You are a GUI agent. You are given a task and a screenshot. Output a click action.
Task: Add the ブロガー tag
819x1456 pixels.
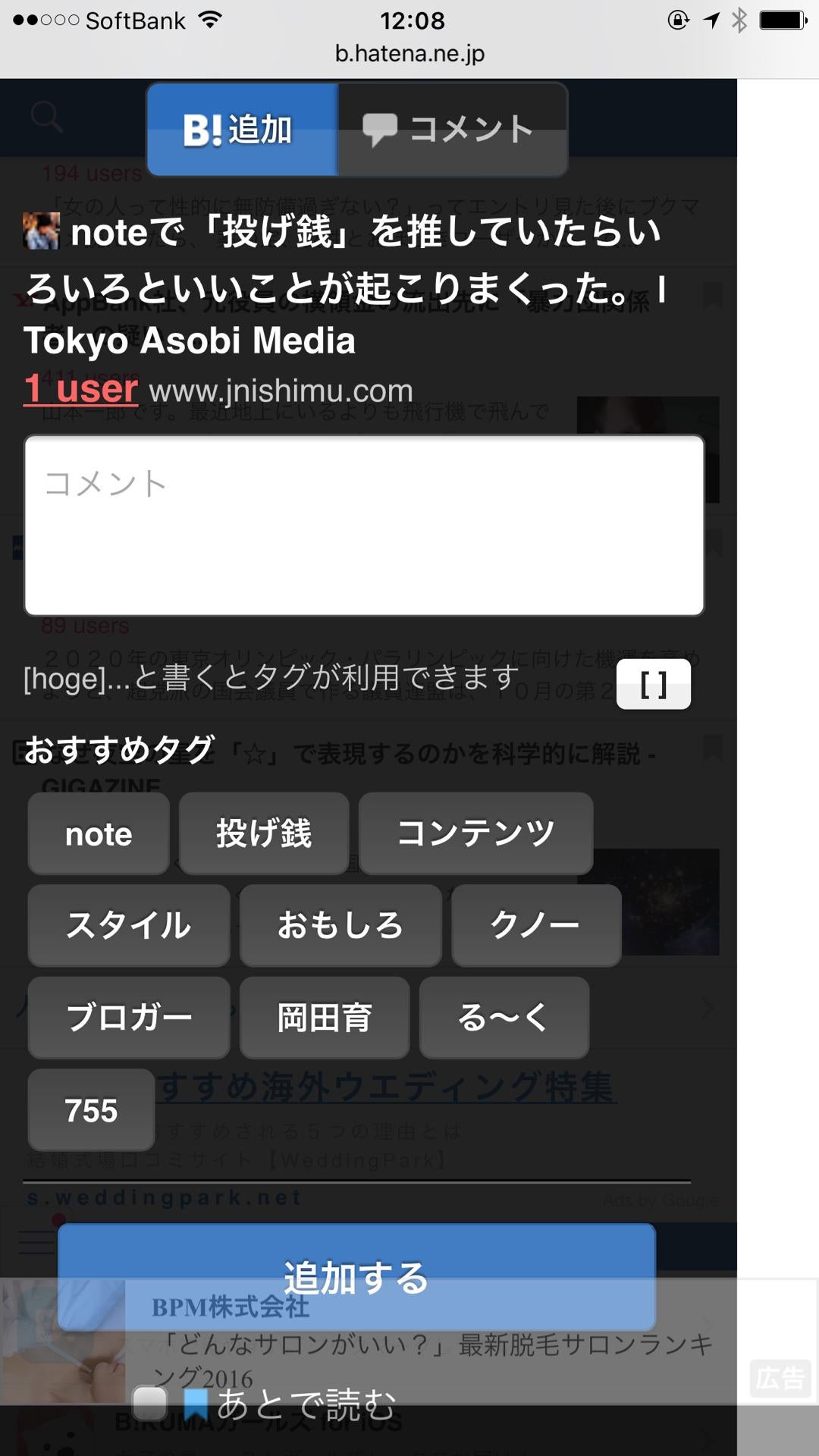(129, 1017)
